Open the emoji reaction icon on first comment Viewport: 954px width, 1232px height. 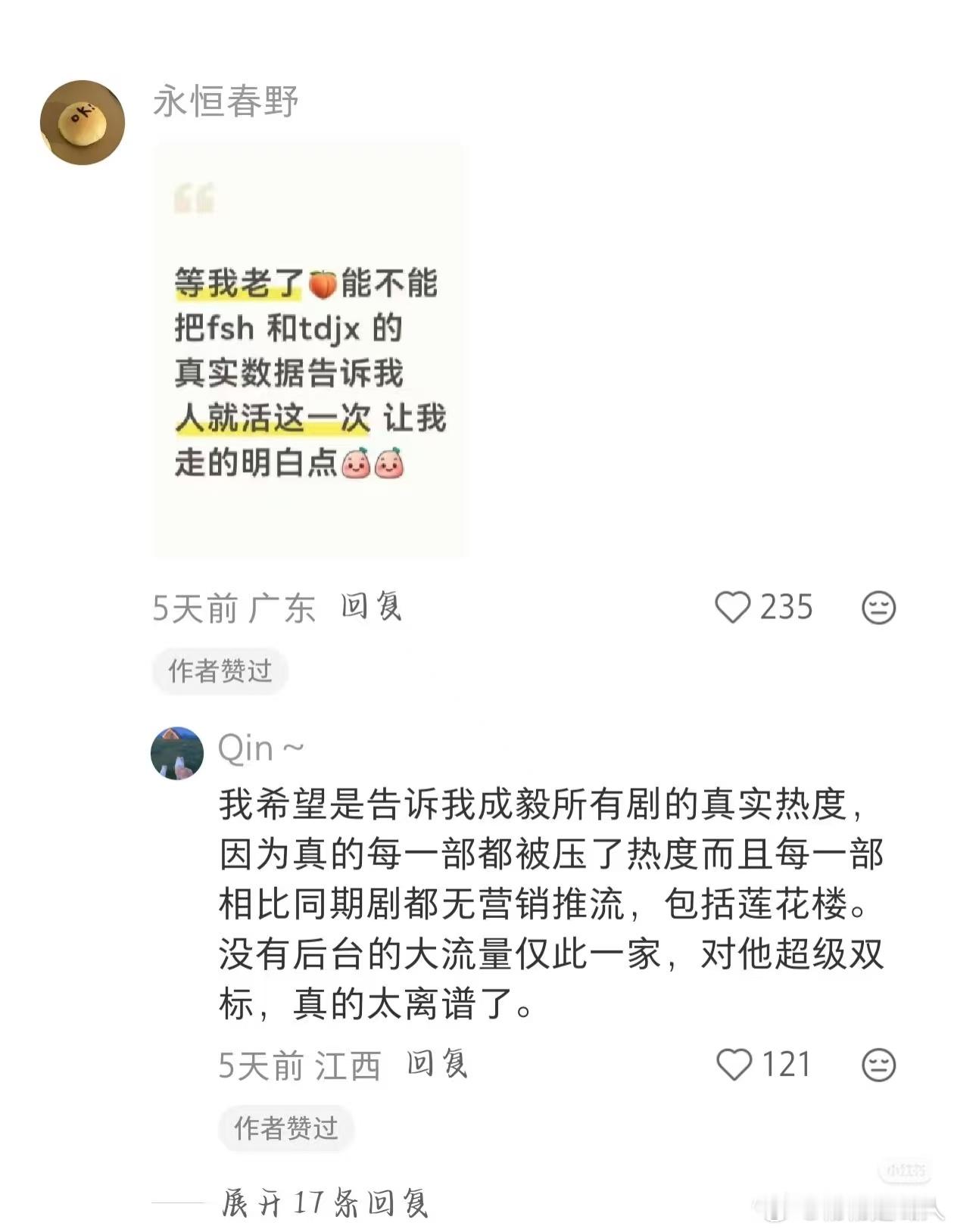point(878,608)
